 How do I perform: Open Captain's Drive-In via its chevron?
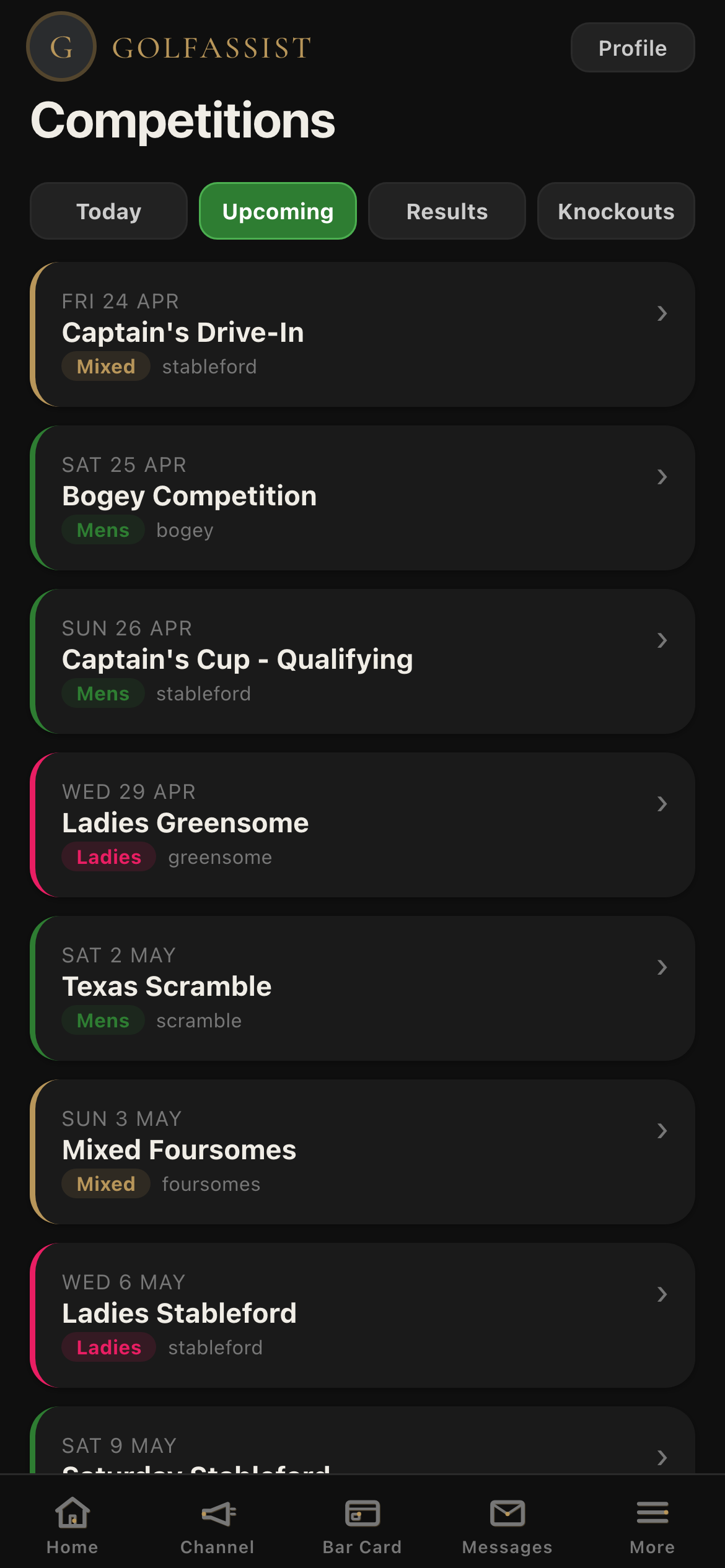tap(662, 314)
